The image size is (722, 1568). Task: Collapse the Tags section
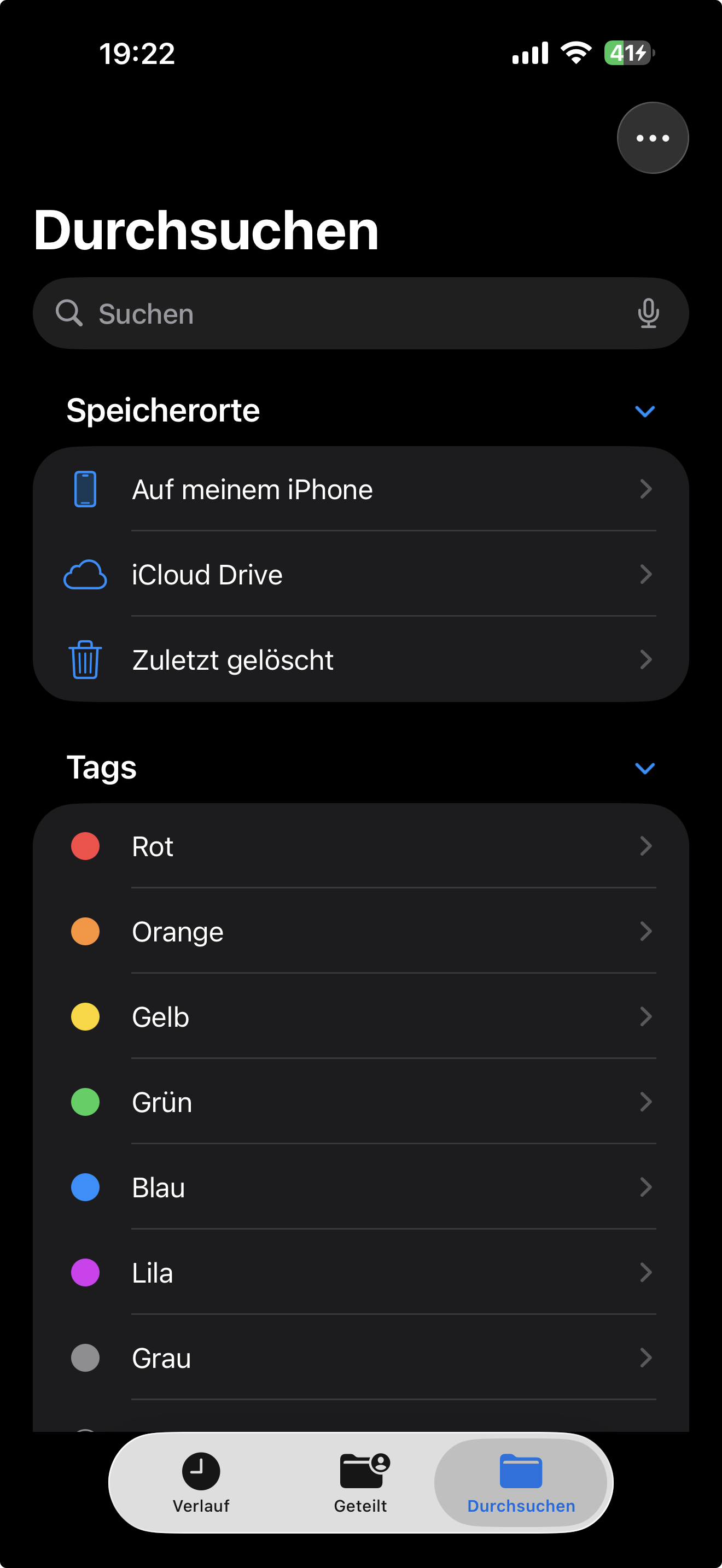644,768
